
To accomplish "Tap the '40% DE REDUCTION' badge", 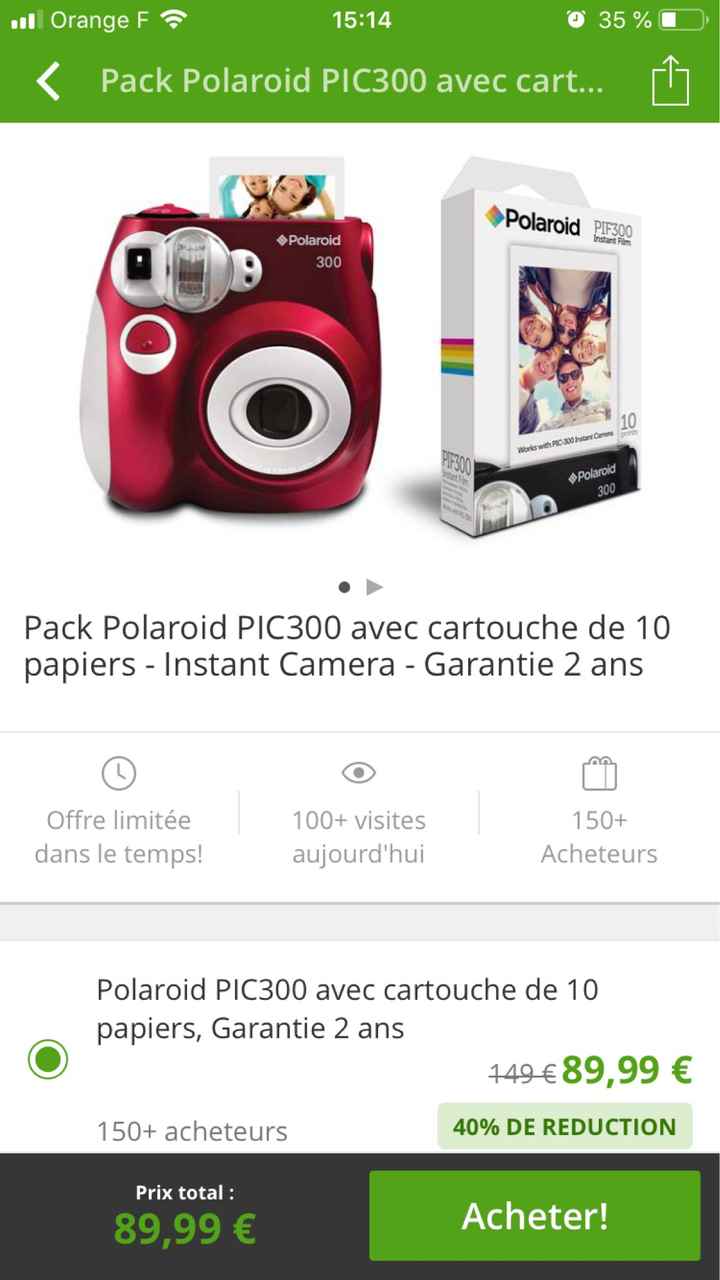I will click(x=564, y=1126).
